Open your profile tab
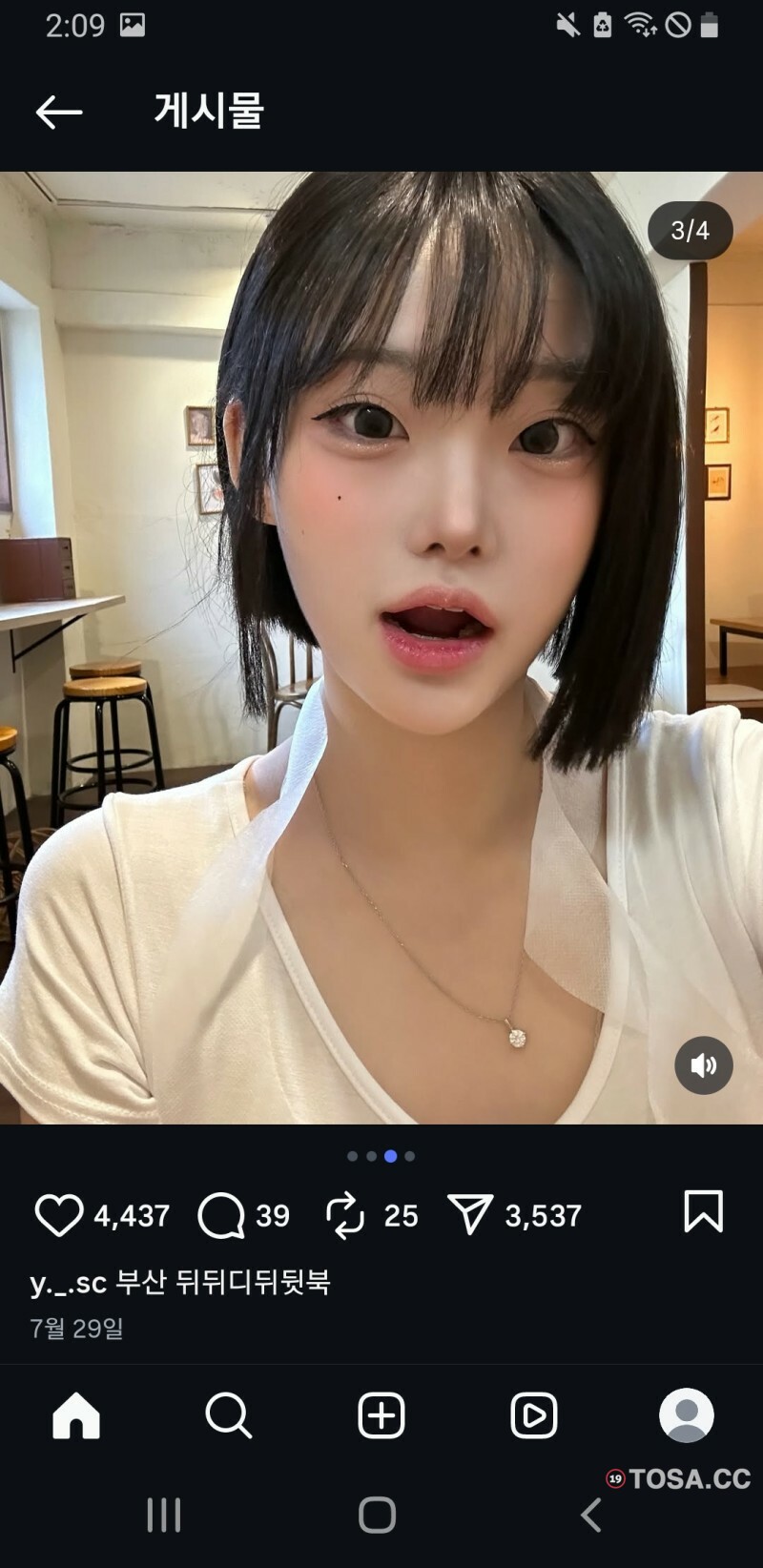 (687, 1415)
